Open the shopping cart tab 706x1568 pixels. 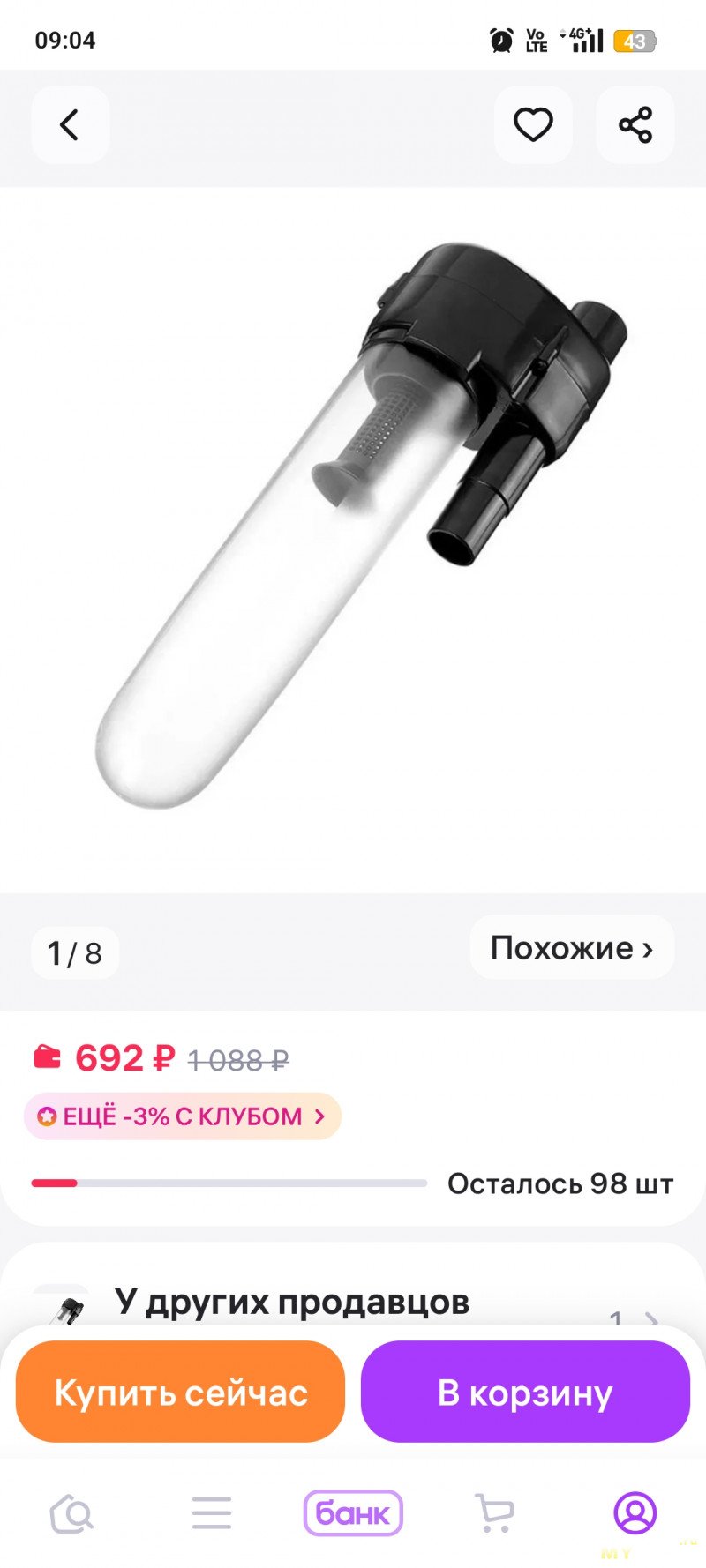494,1514
